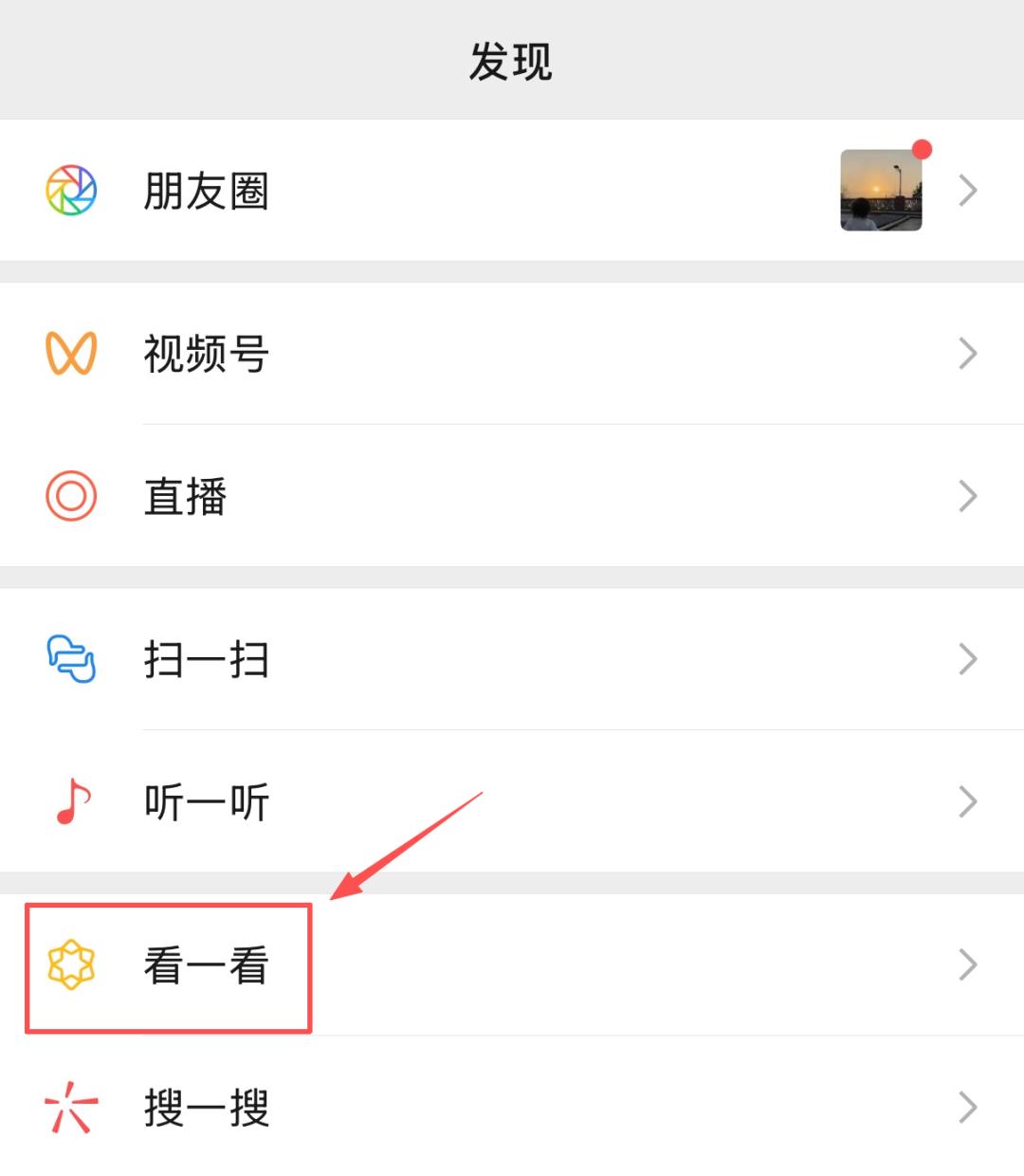Tap the Search sparkle icon beside 搜一搜
The width and height of the screenshot is (1024, 1176).
(69, 1107)
